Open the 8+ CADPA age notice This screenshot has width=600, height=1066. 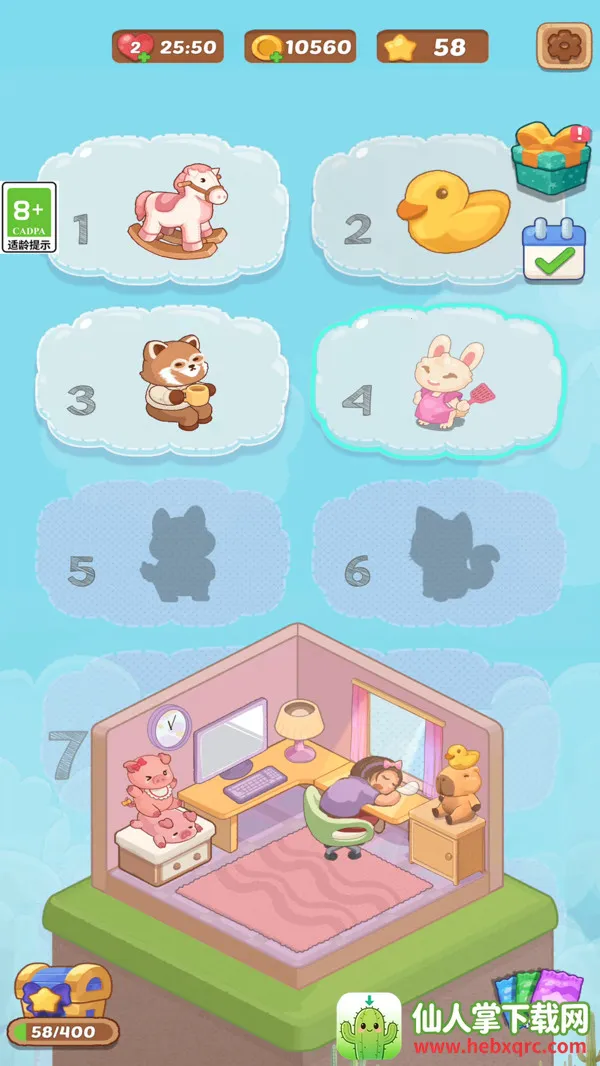tap(28, 217)
